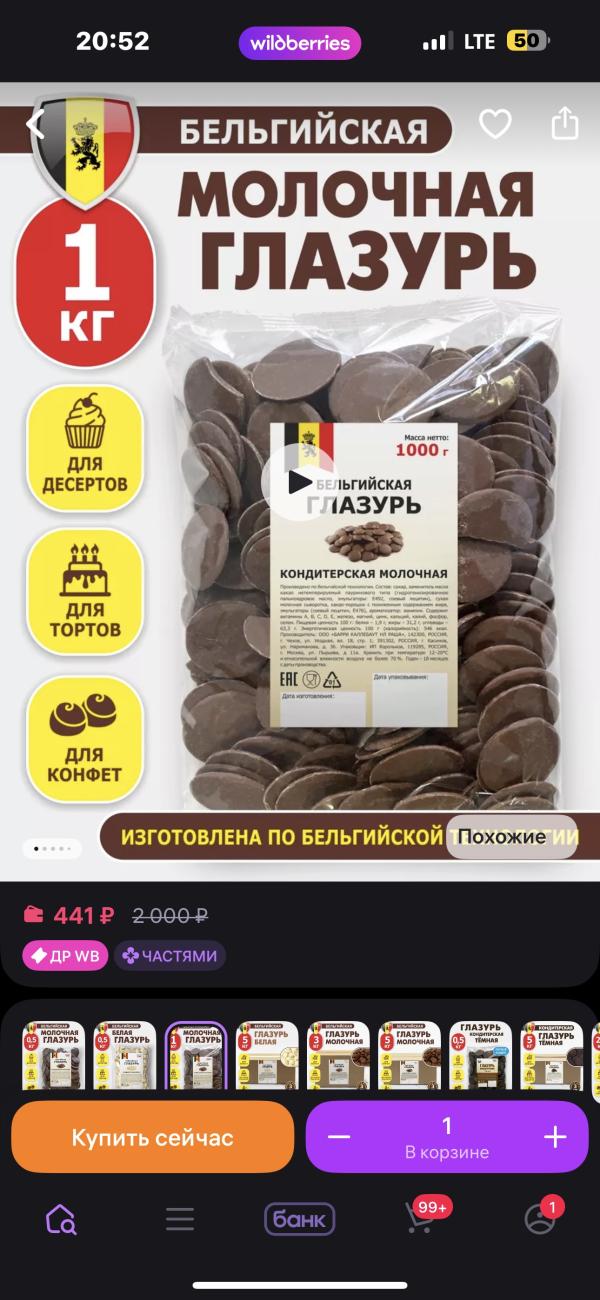Open similar items via Похожие

pyautogui.click(x=511, y=837)
